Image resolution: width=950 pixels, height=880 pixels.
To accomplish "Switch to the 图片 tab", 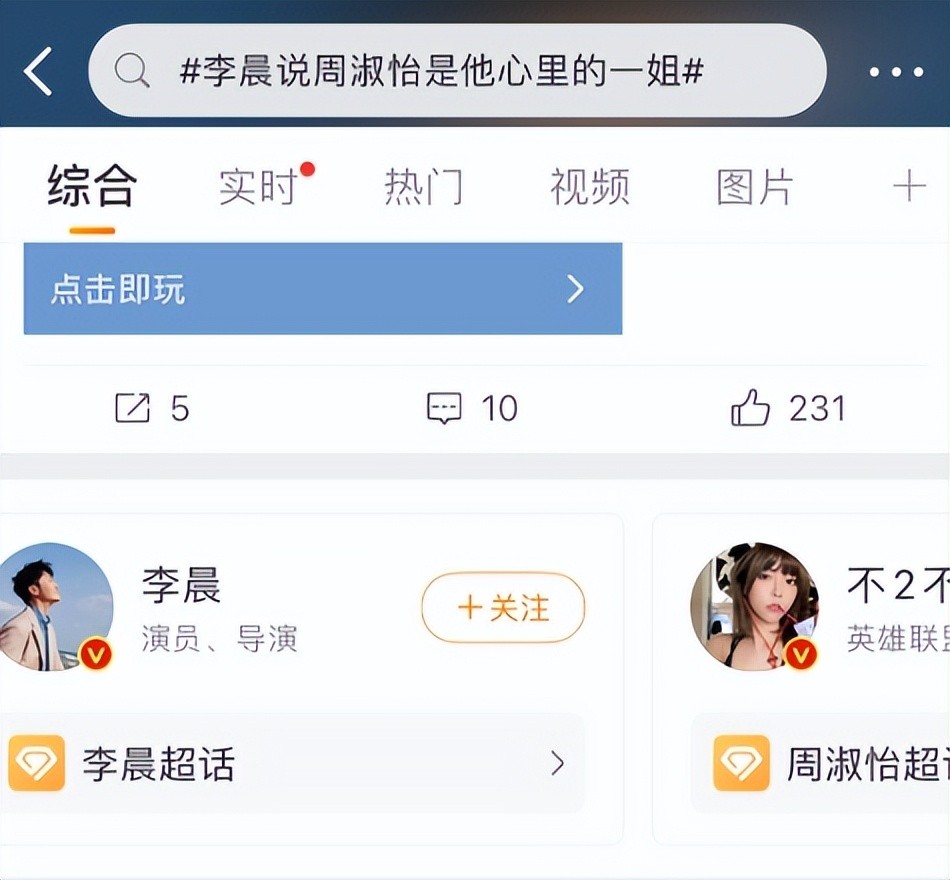I will (755, 187).
